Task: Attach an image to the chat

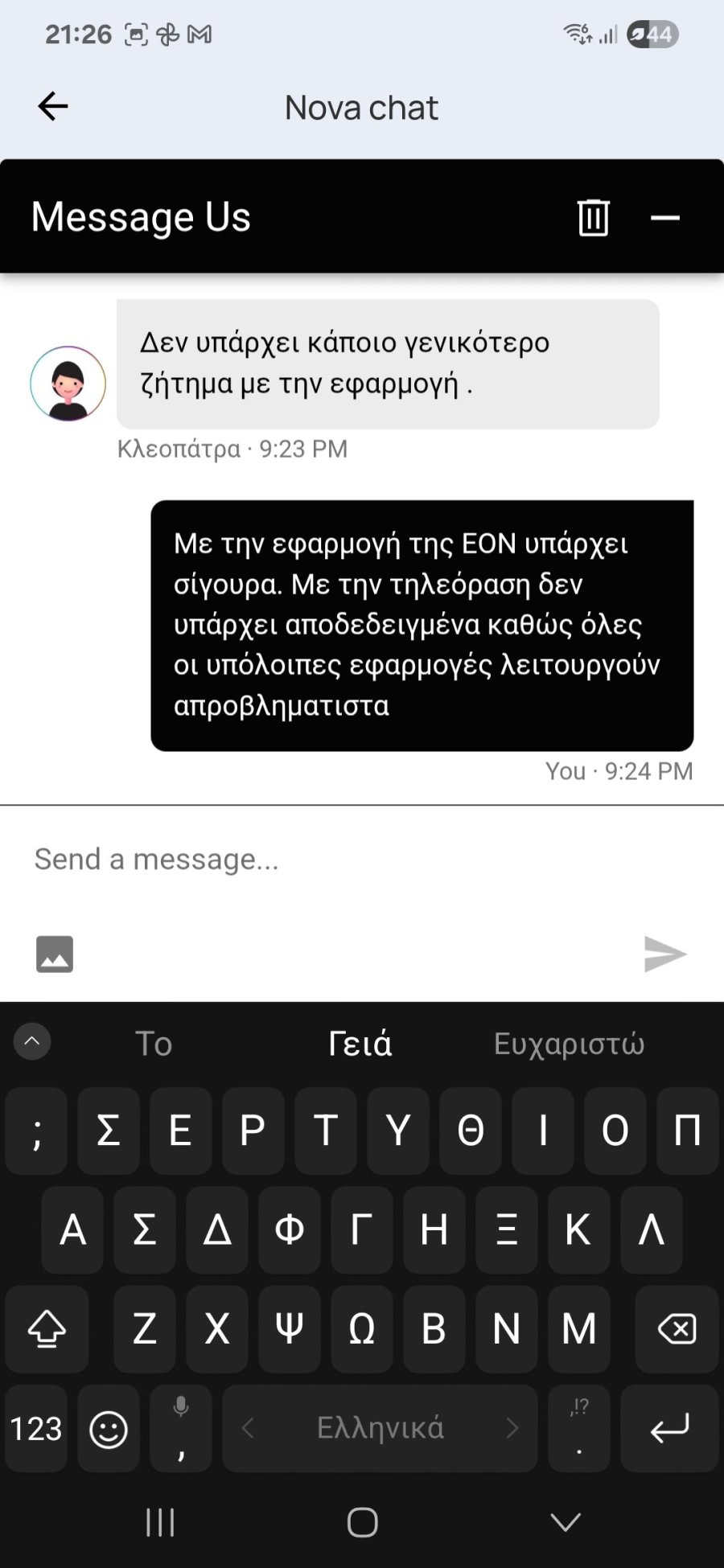Action: click(x=55, y=954)
